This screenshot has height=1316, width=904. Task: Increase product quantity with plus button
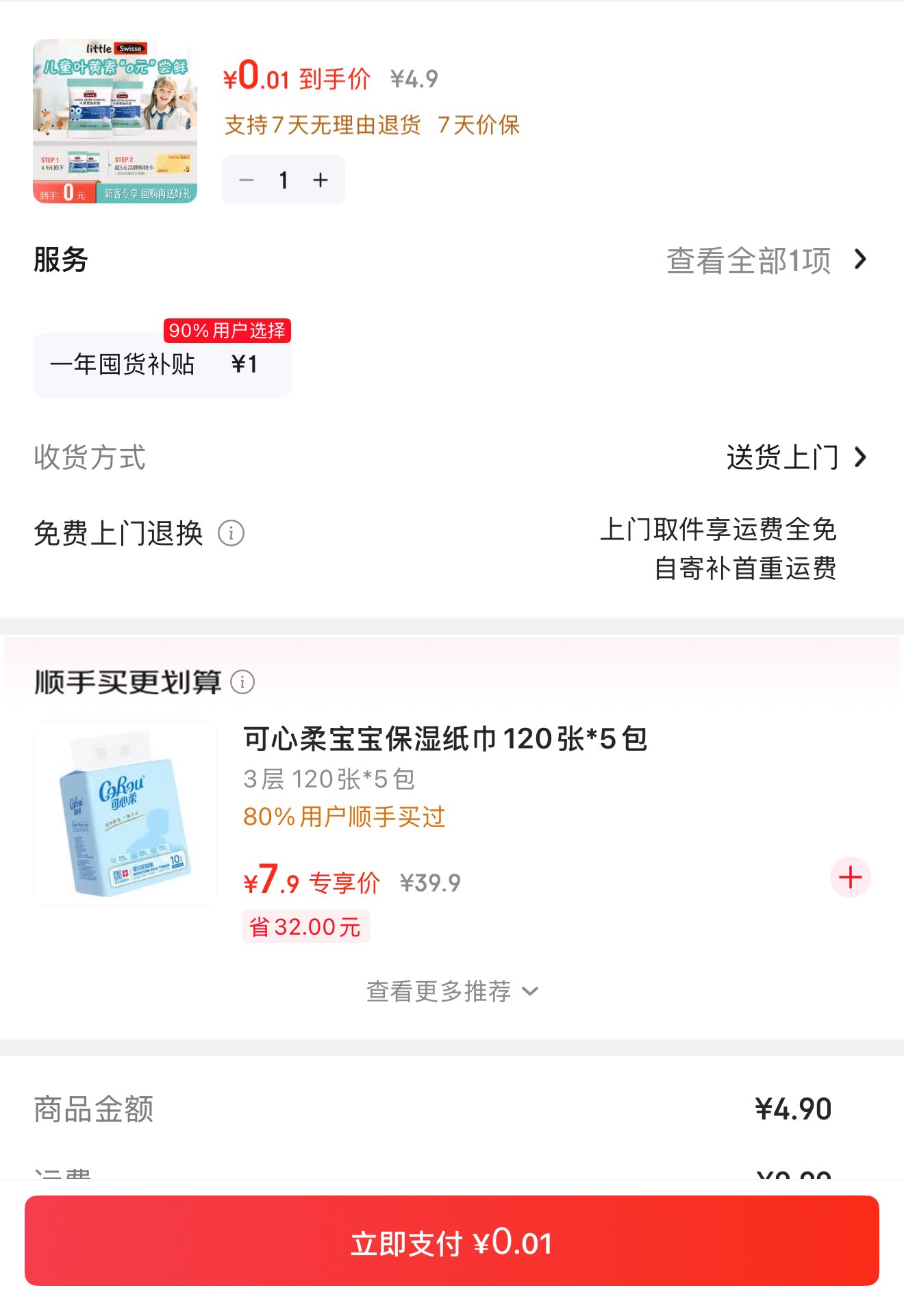321,180
